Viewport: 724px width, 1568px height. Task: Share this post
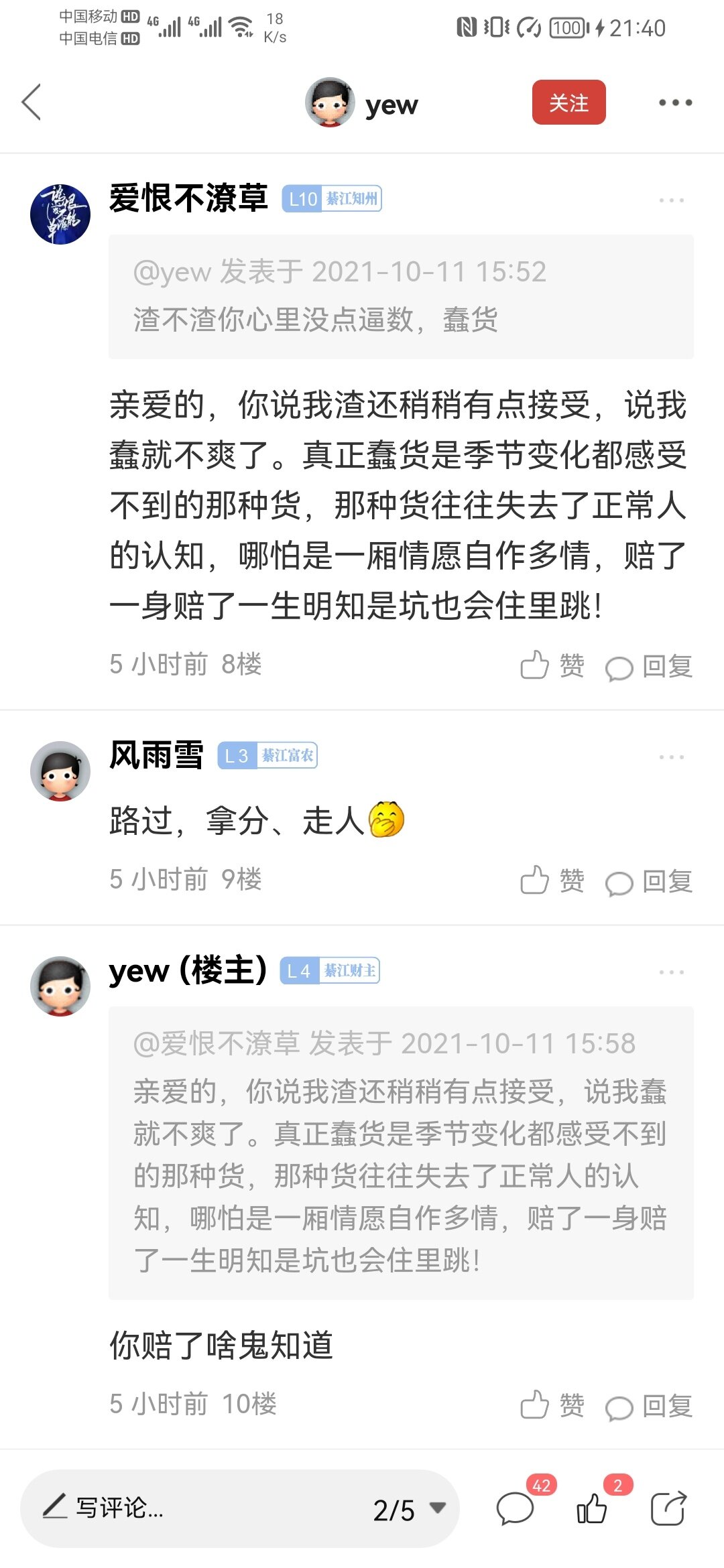pos(668,1510)
